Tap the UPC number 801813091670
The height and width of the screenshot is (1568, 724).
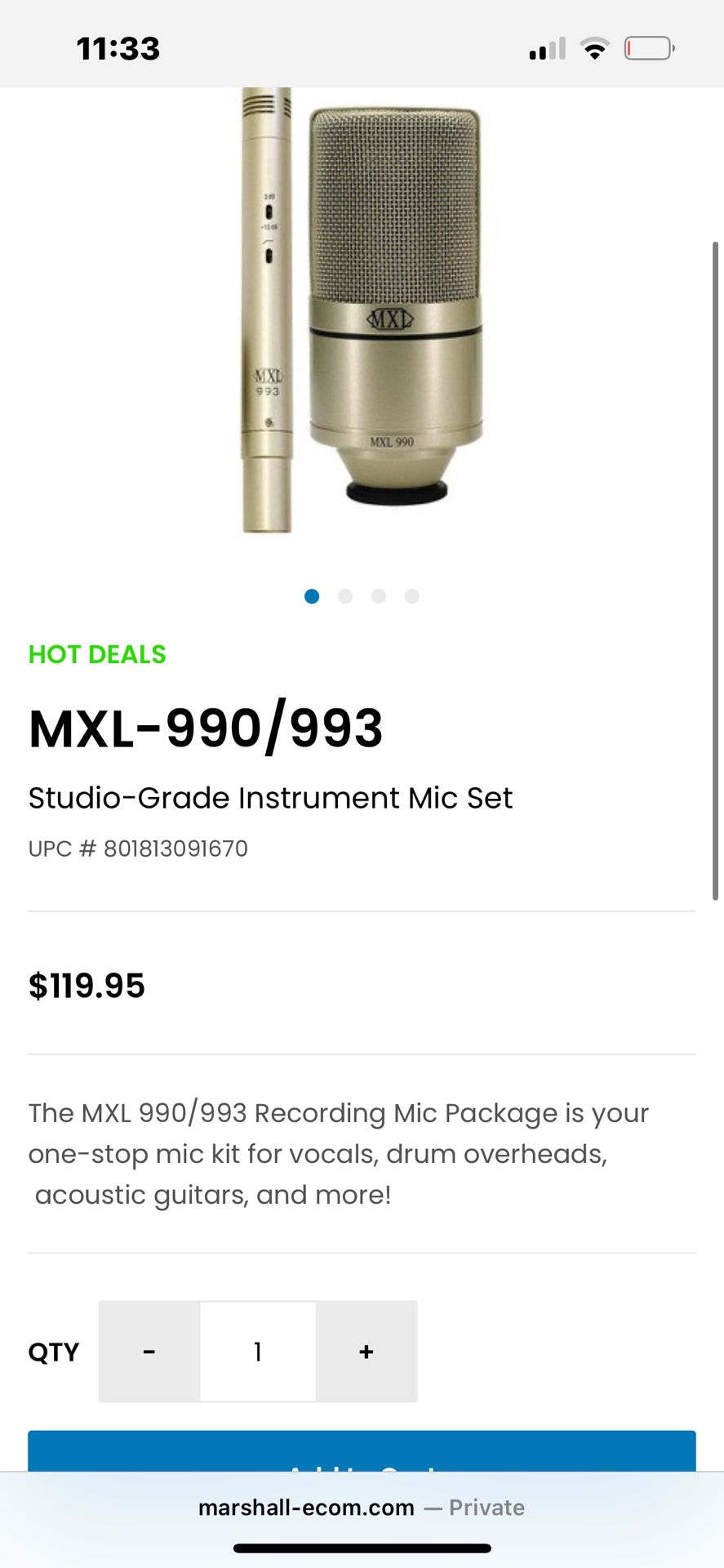coord(138,849)
